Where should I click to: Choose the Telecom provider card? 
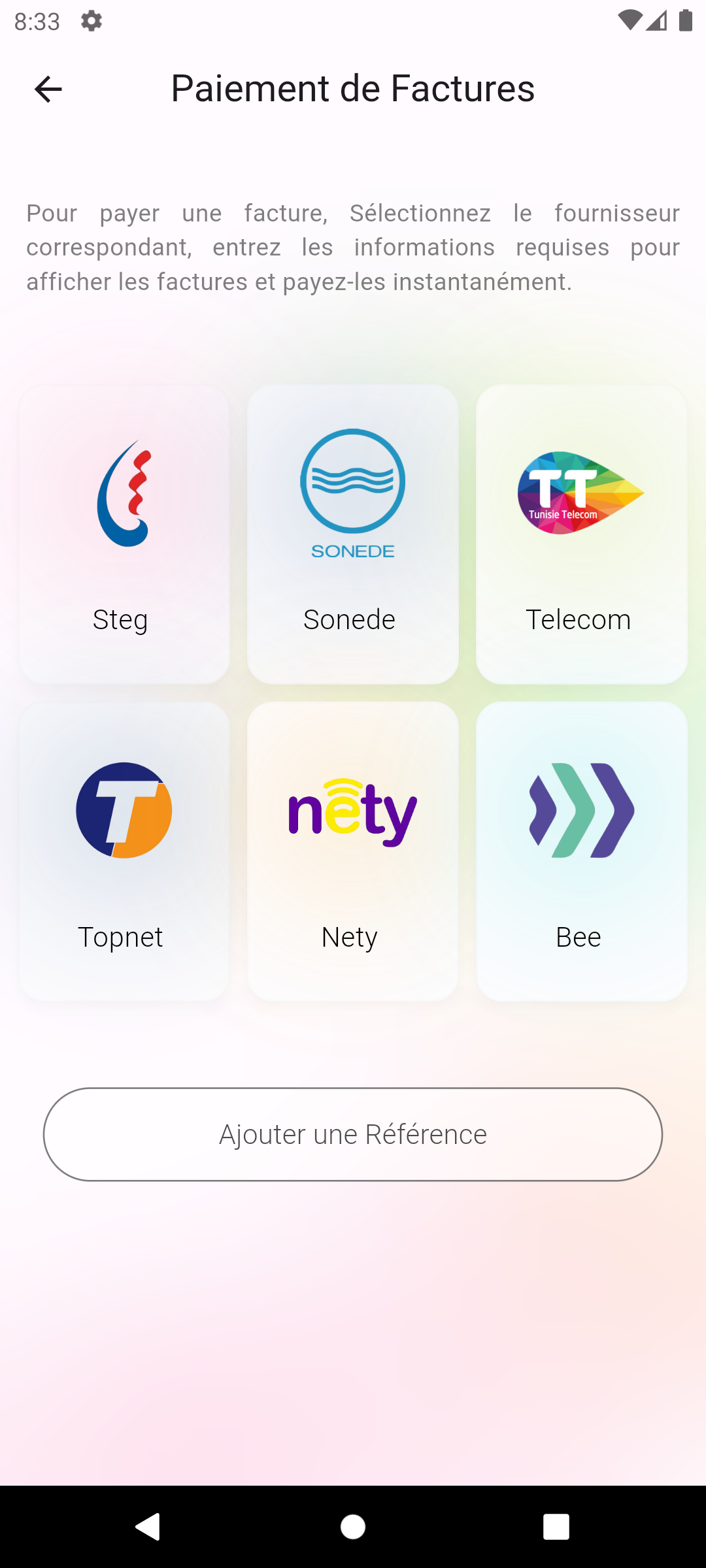point(581,534)
